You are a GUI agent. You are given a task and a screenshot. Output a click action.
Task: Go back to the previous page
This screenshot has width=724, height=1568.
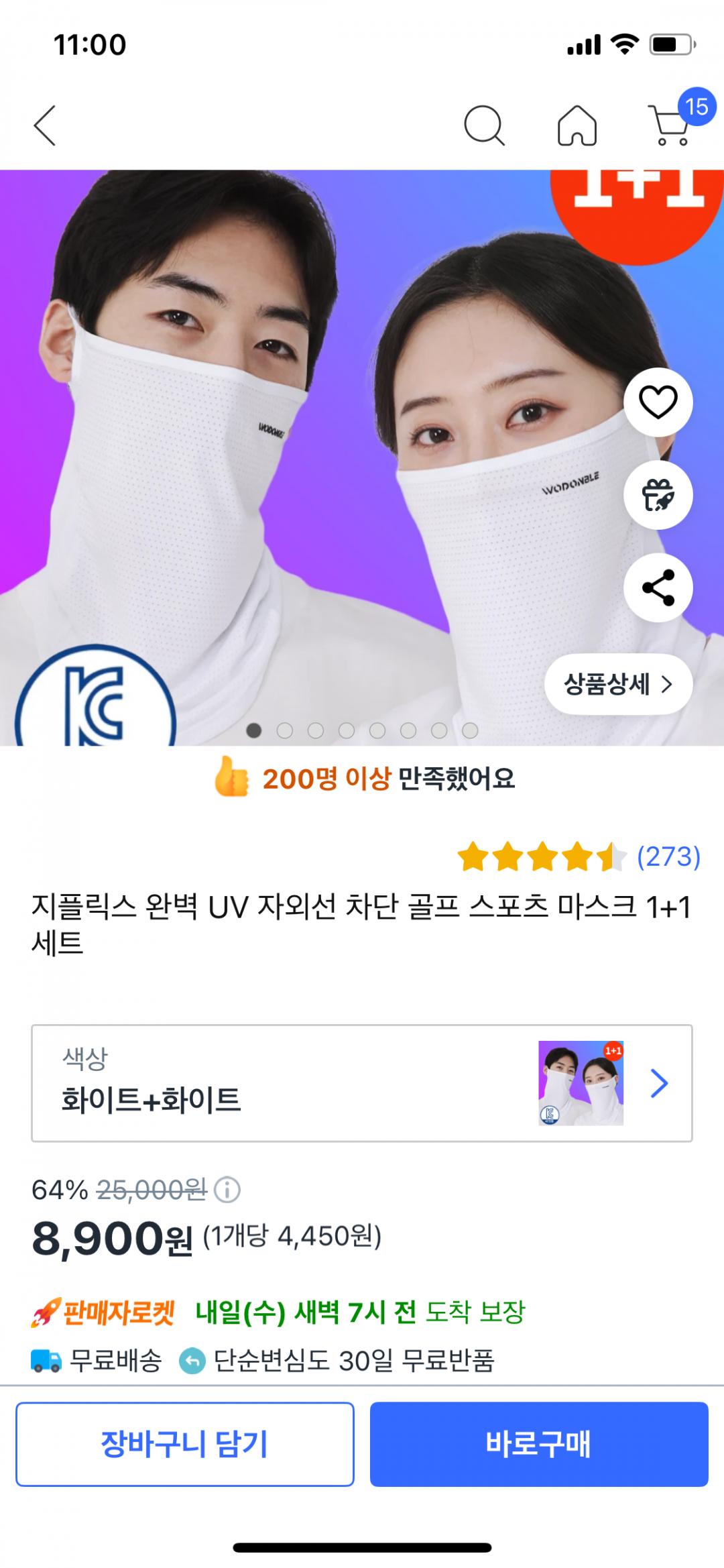(45, 125)
